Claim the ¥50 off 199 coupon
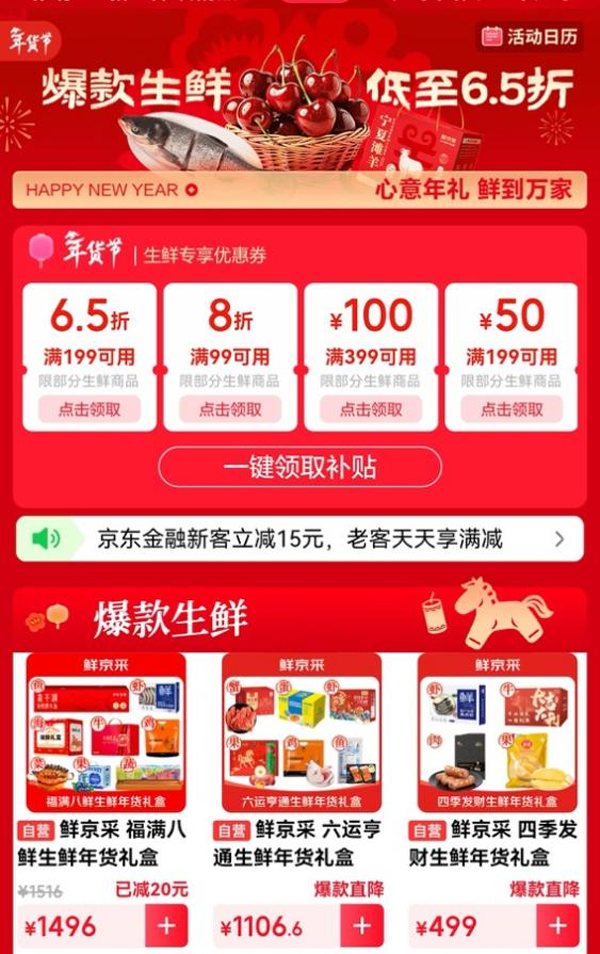 [x=511, y=408]
